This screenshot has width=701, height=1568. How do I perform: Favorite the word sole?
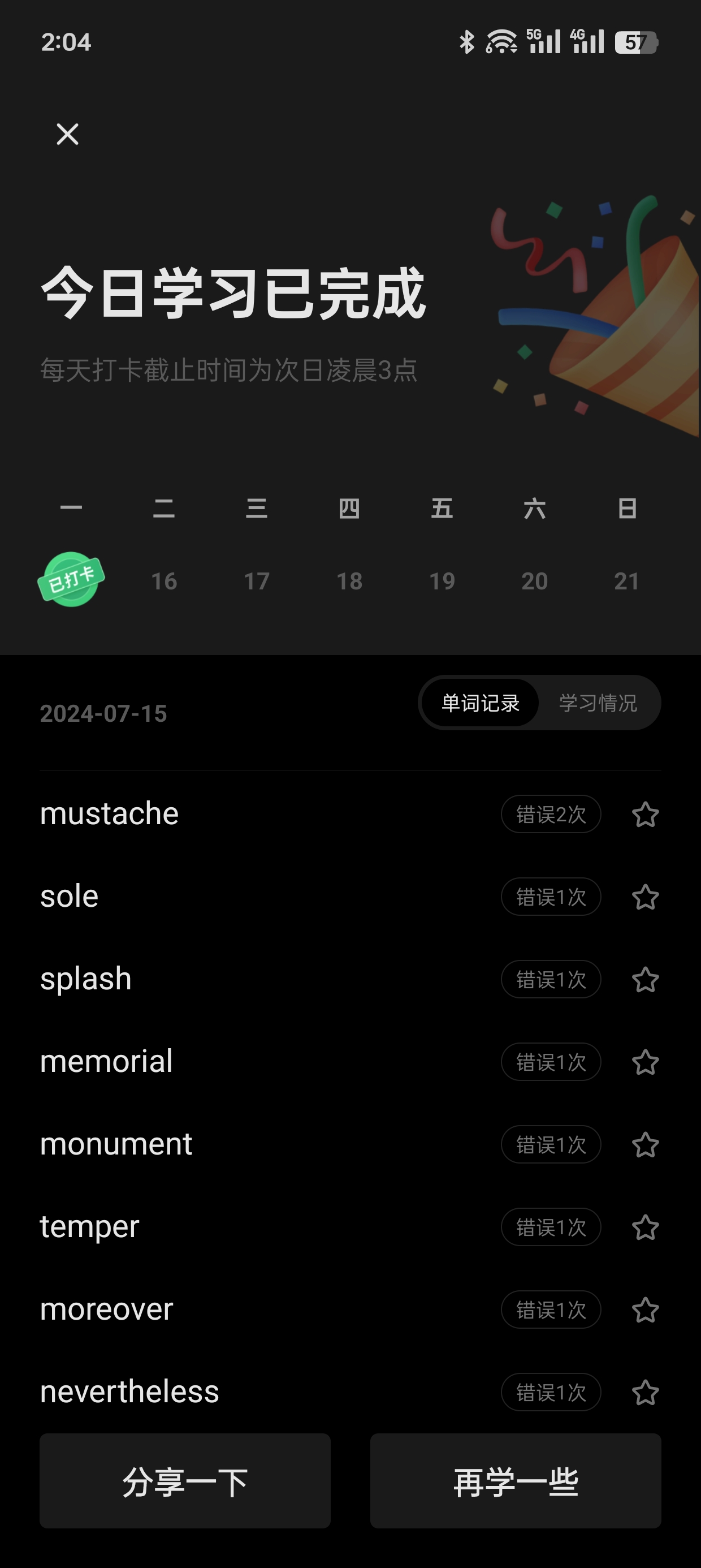[645, 897]
